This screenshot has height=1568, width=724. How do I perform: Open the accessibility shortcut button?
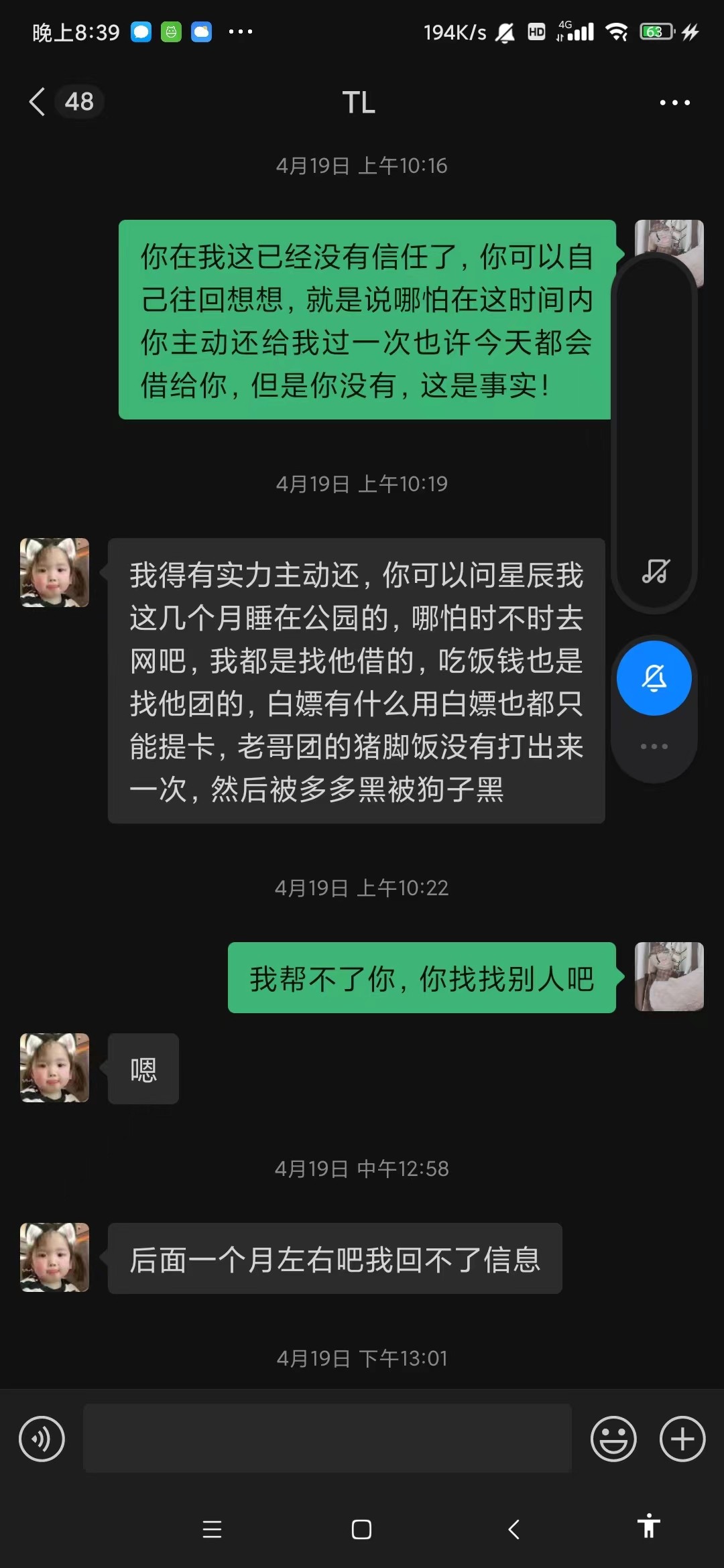(648, 1526)
